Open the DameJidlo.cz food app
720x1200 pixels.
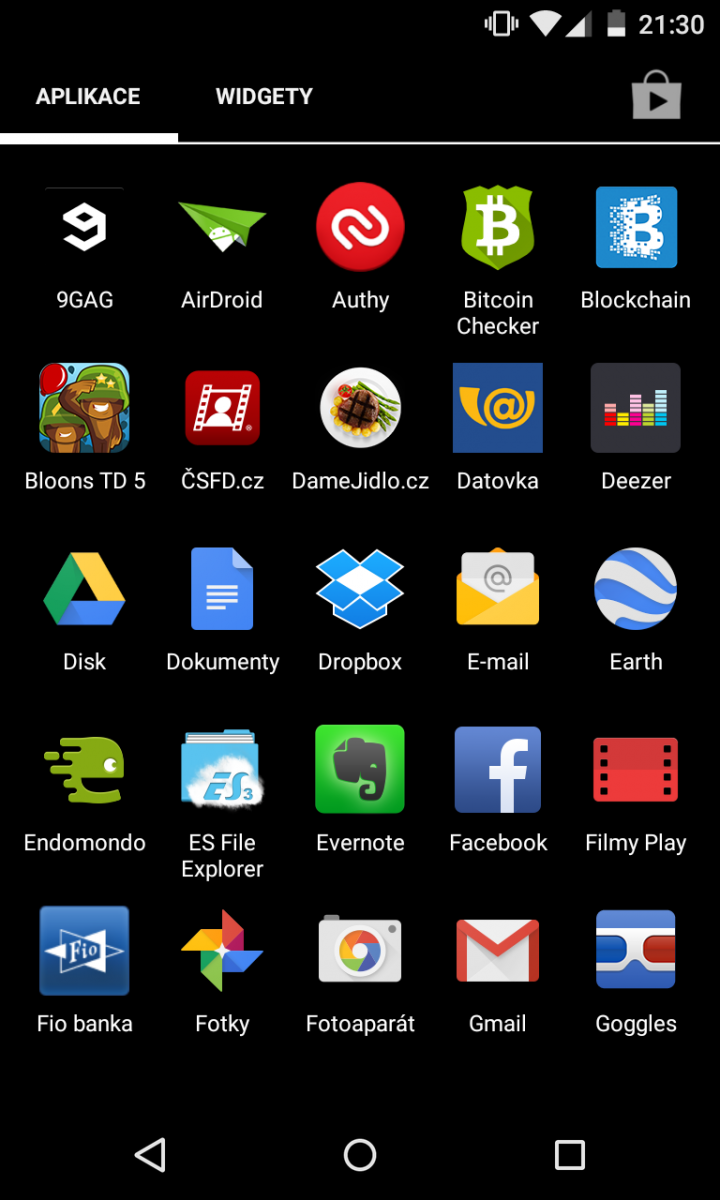click(360, 408)
